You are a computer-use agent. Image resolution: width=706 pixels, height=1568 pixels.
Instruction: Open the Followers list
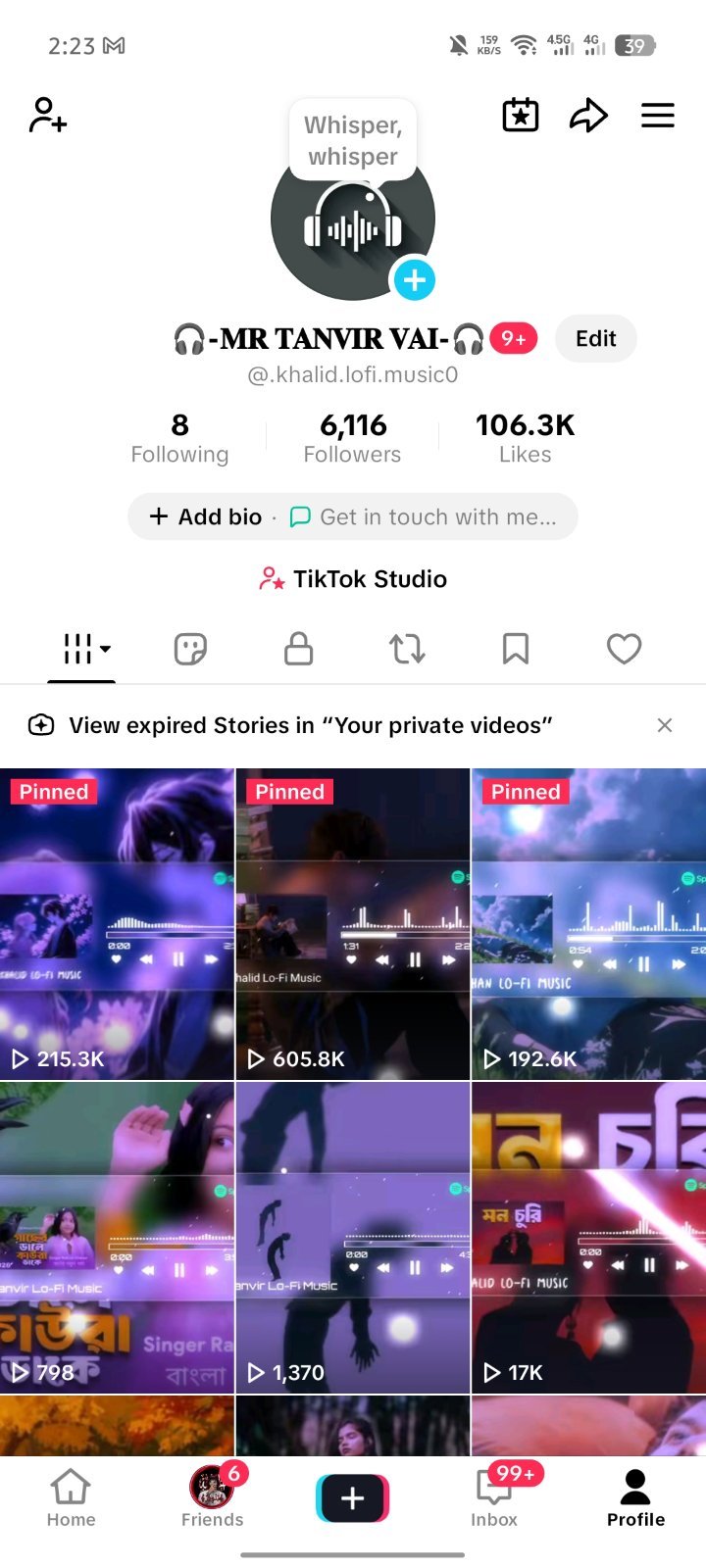pyautogui.click(x=352, y=438)
